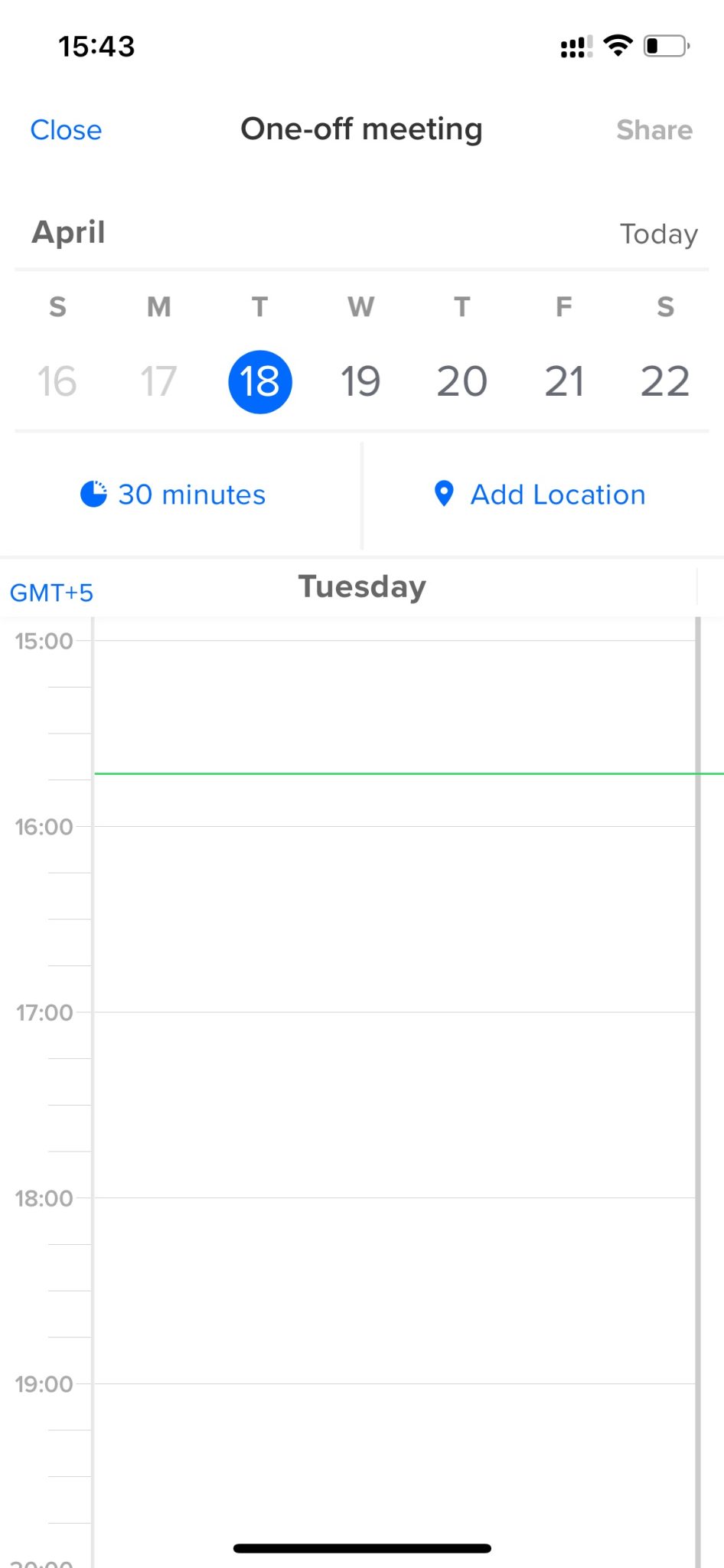This screenshot has width=724, height=1568.
Task: Select date 19 on the calendar
Action: click(360, 381)
